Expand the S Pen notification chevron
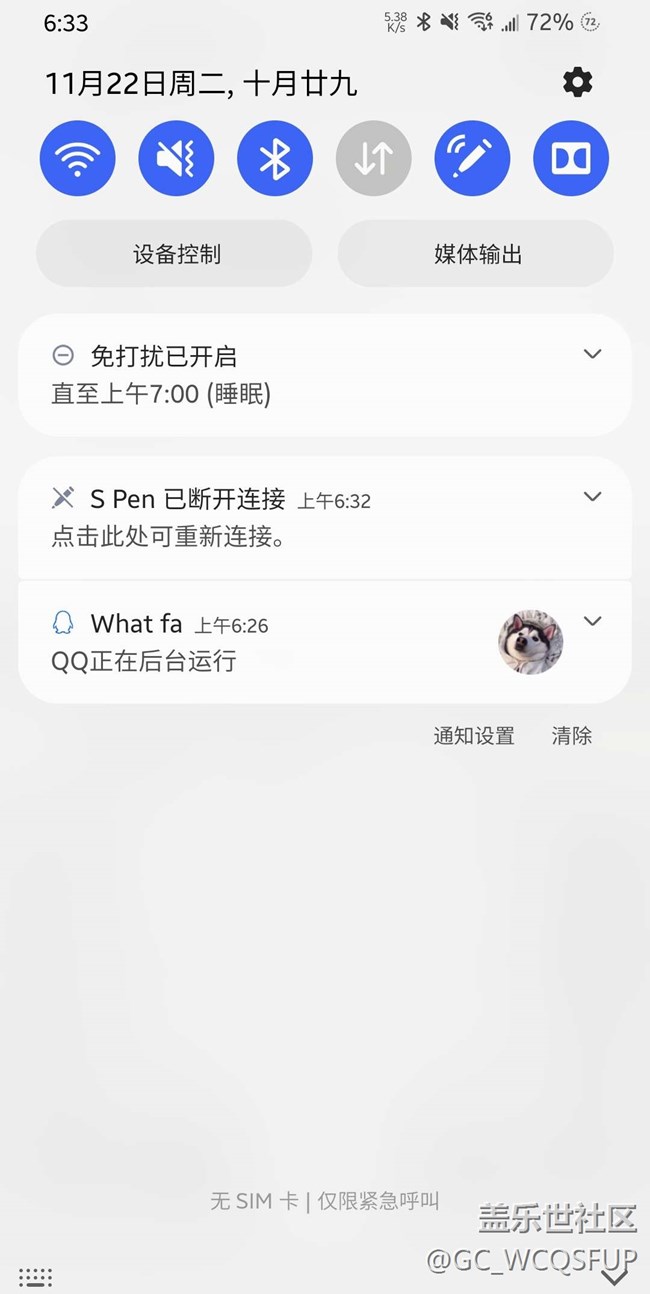Viewport: 650px width, 1294px height. click(x=592, y=497)
